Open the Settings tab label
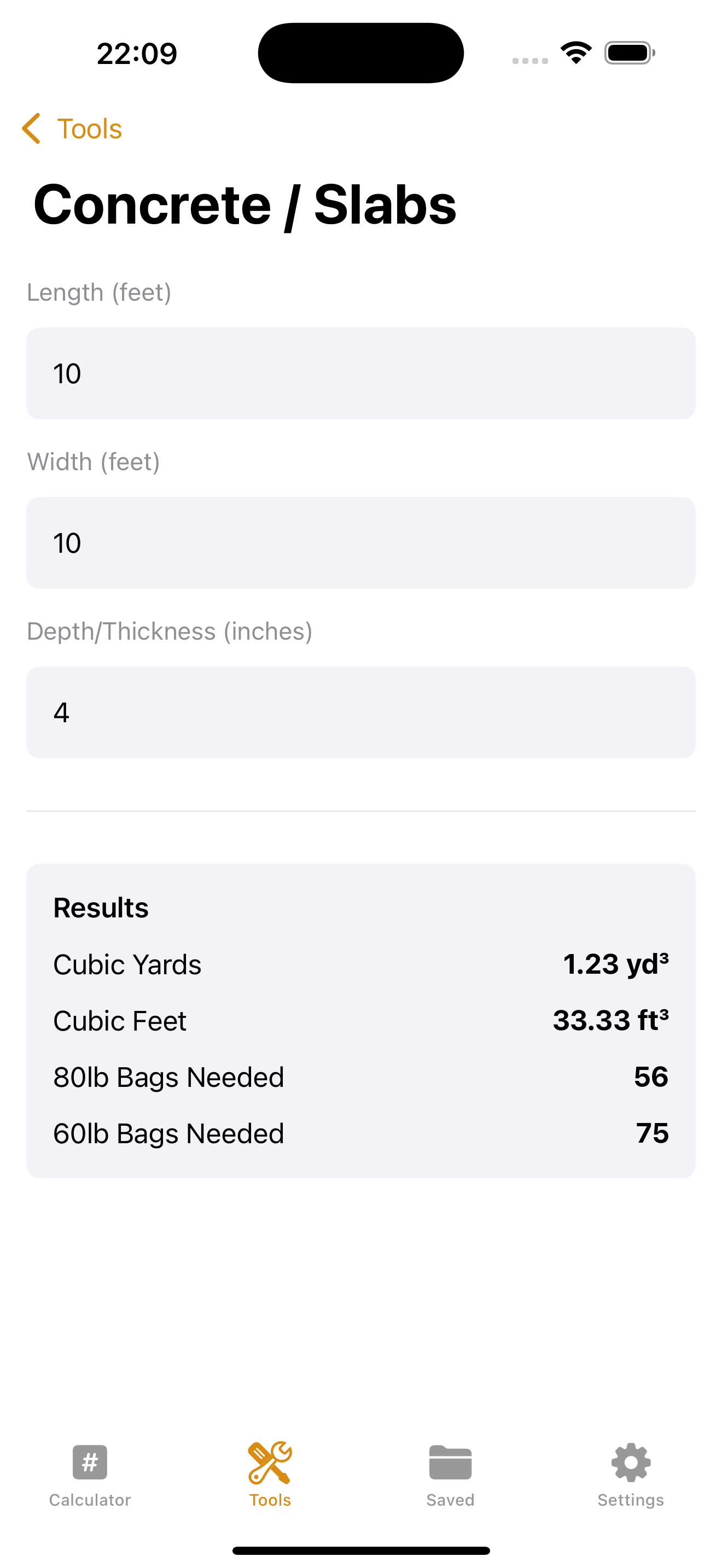Image resolution: width=722 pixels, height=1568 pixels. (630, 1499)
